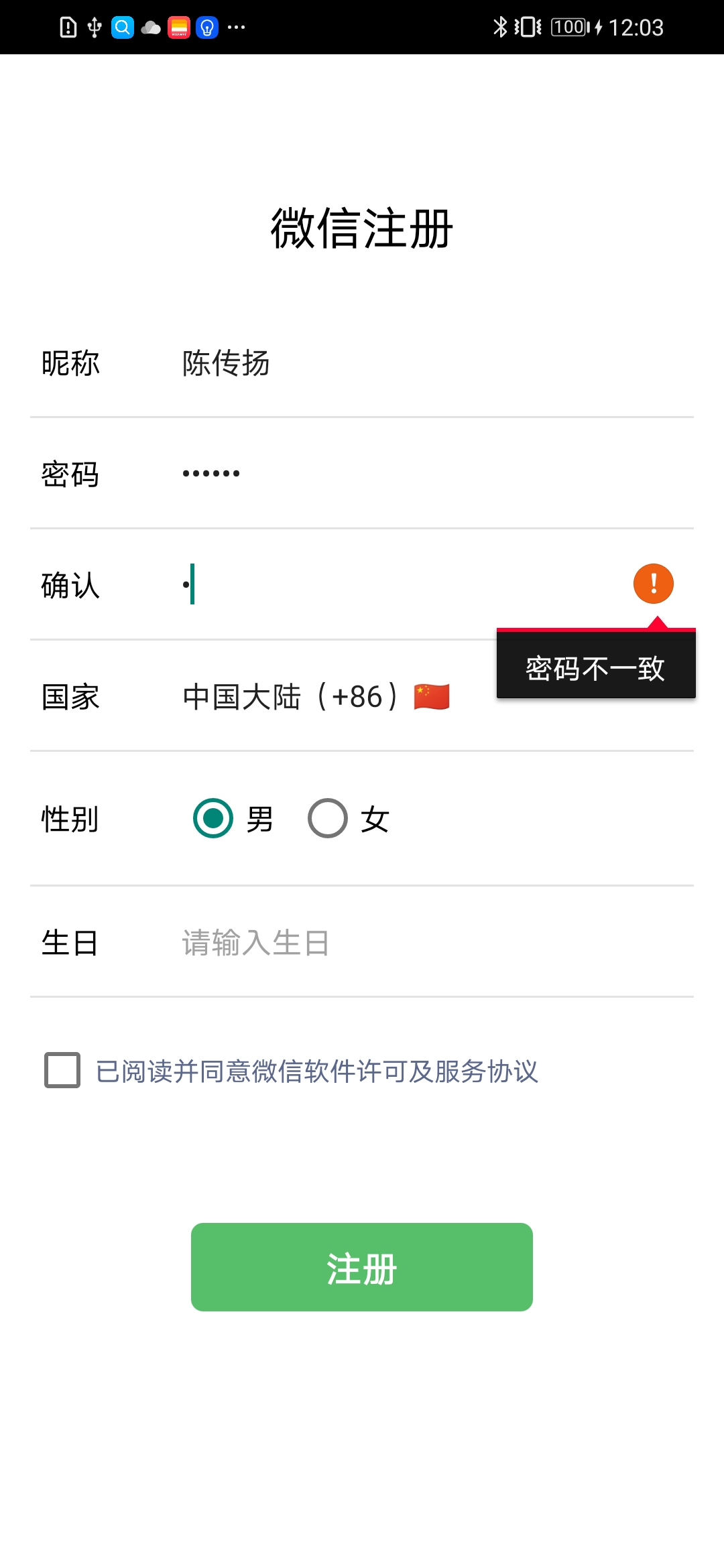The height and width of the screenshot is (1568, 724).
Task: Select the 女 gender option
Action: (349, 818)
